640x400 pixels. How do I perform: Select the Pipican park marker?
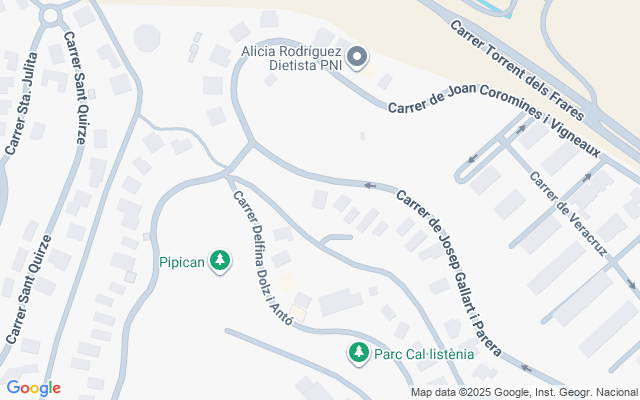tap(220, 262)
